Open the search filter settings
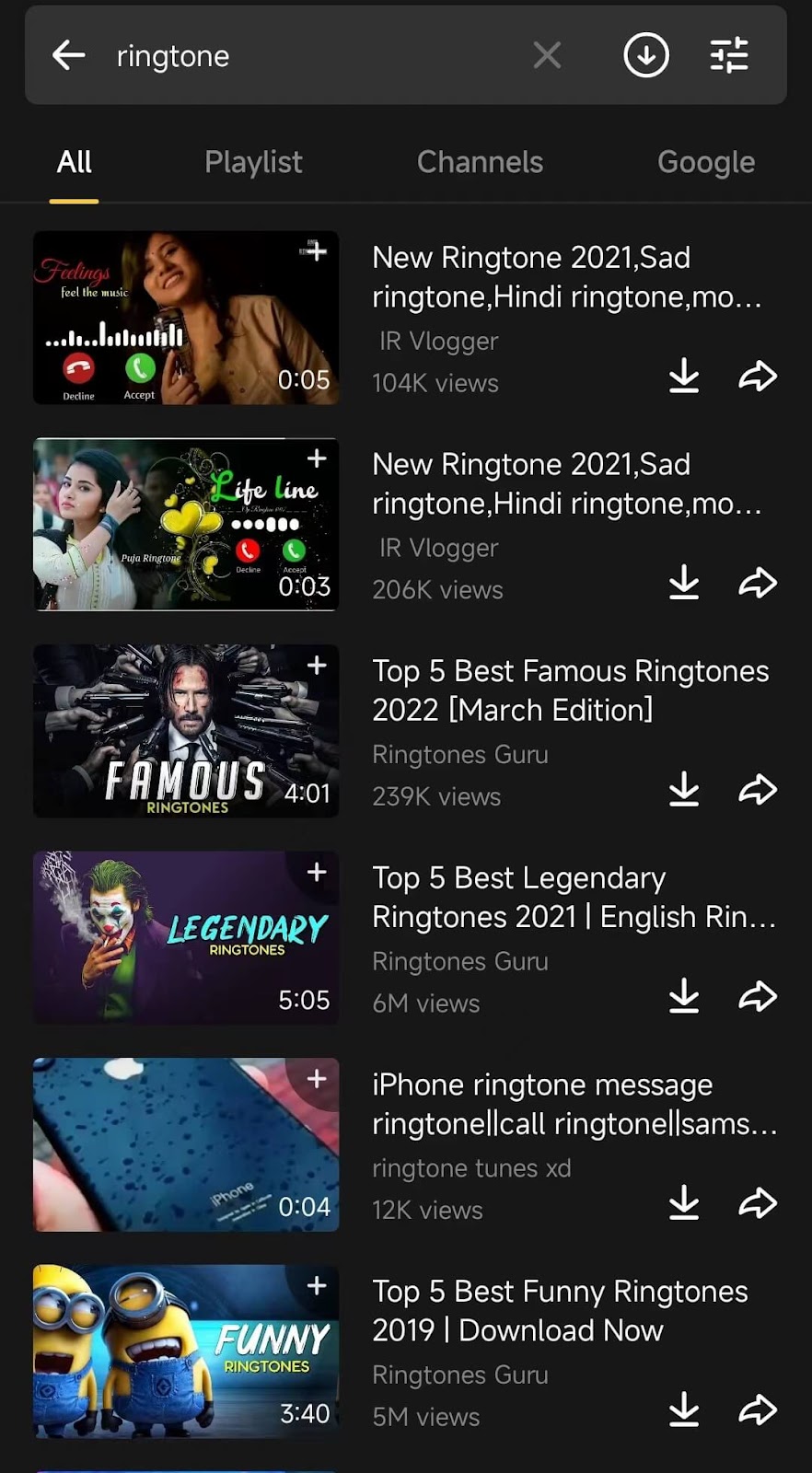 pyautogui.click(x=729, y=55)
